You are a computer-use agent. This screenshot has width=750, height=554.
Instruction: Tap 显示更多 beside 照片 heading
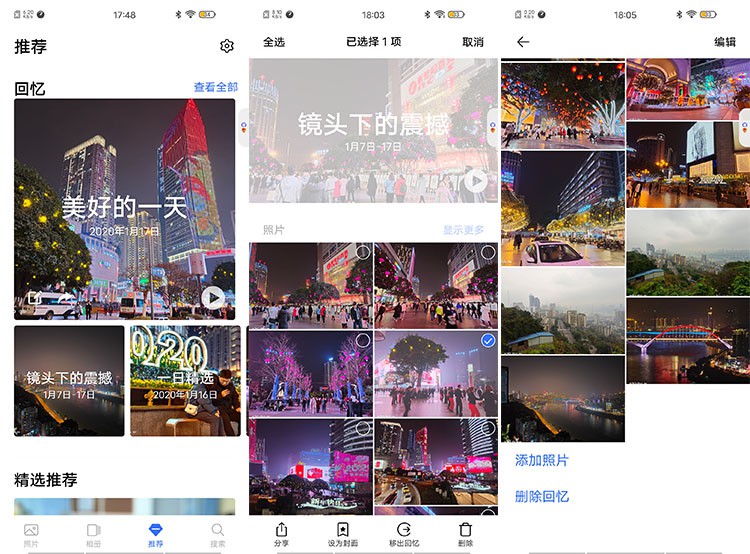click(463, 230)
